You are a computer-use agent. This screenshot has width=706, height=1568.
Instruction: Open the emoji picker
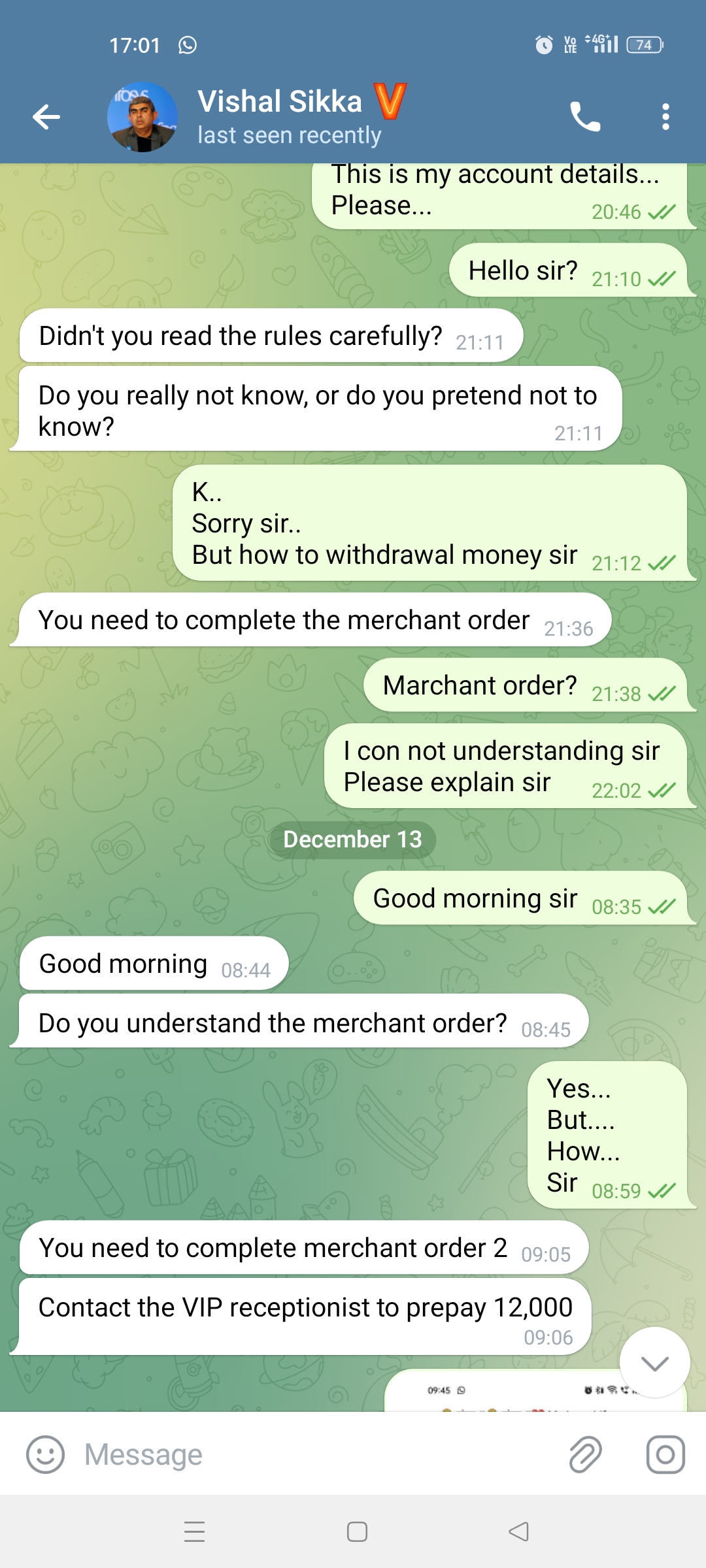click(45, 1454)
